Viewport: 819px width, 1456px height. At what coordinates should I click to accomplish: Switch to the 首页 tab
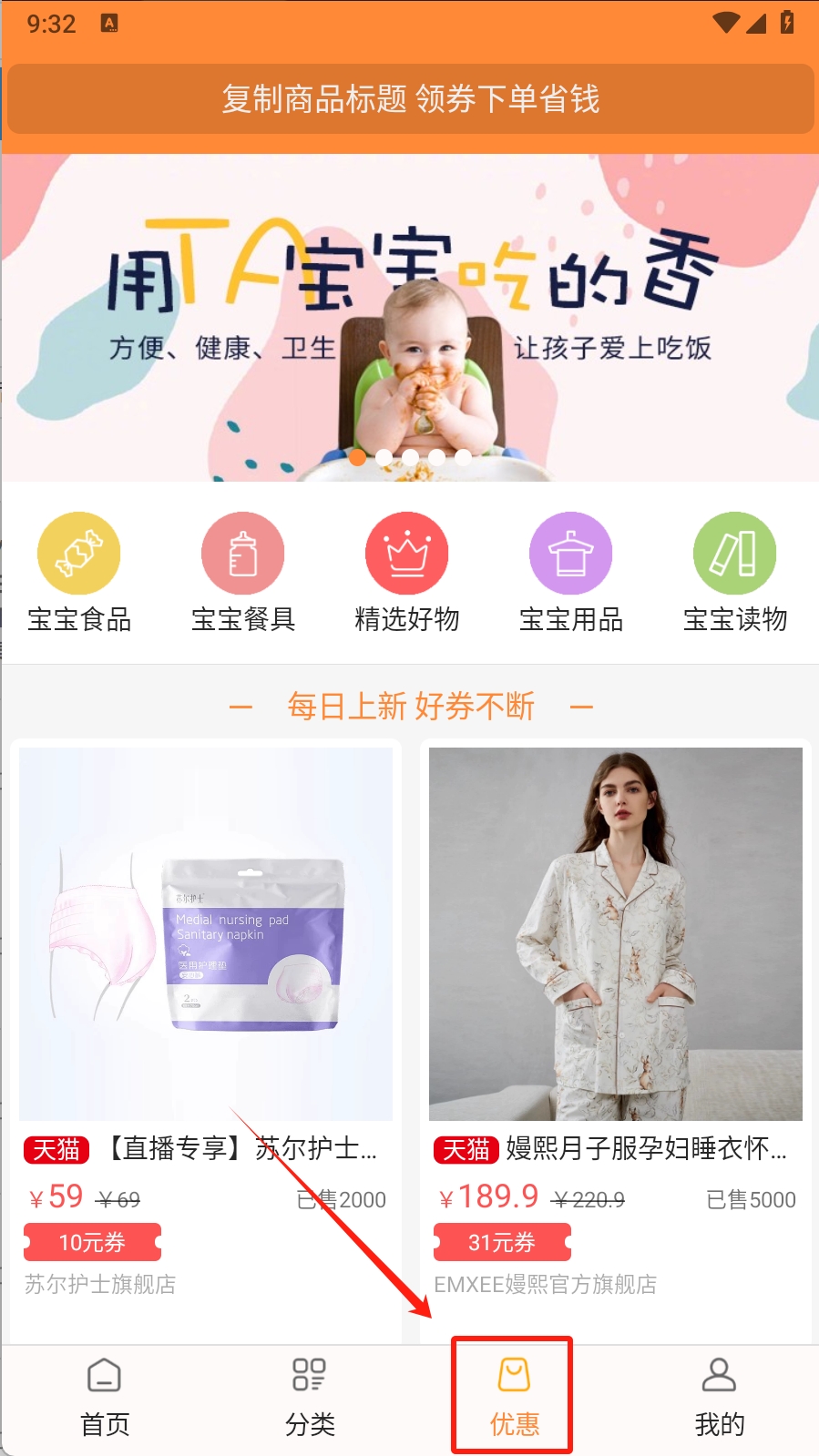[105, 1397]
